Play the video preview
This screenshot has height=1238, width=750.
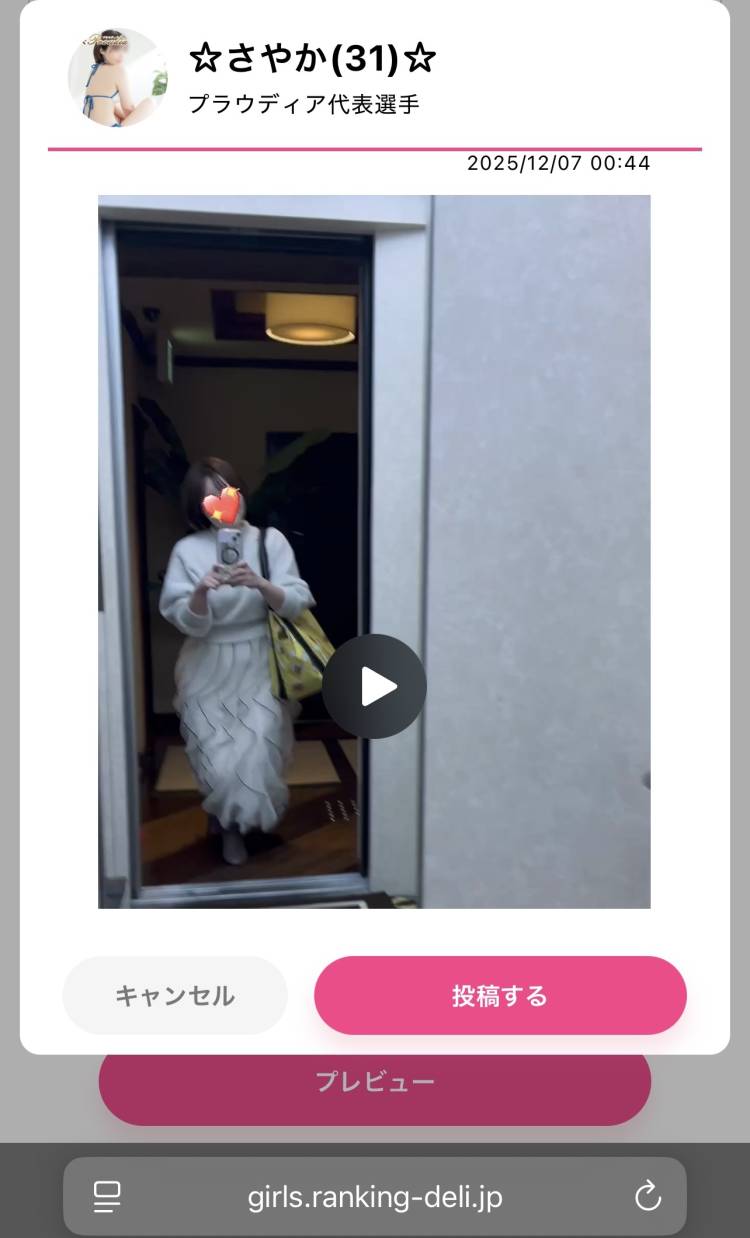(374, 686)
